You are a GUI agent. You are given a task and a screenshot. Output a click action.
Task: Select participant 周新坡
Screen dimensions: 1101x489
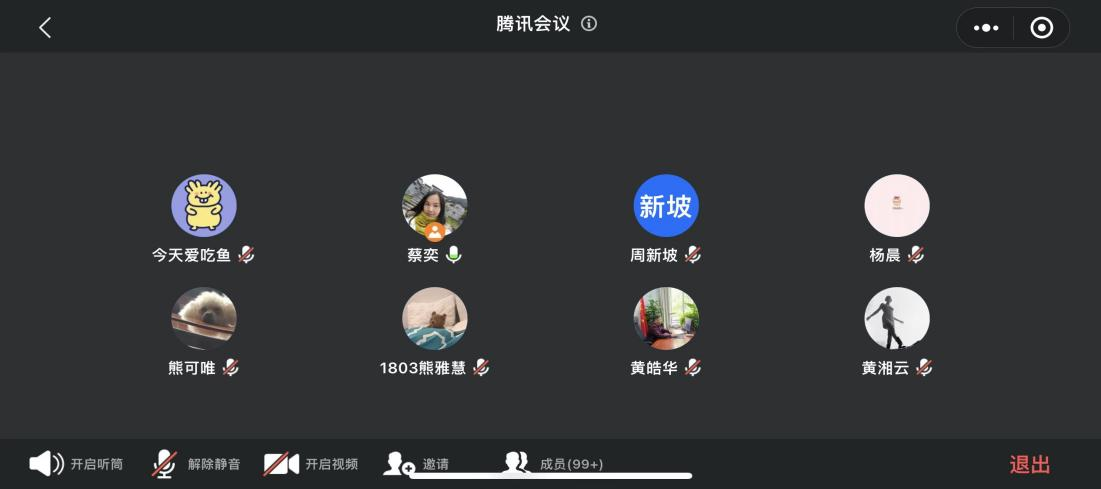click(666, 206)
